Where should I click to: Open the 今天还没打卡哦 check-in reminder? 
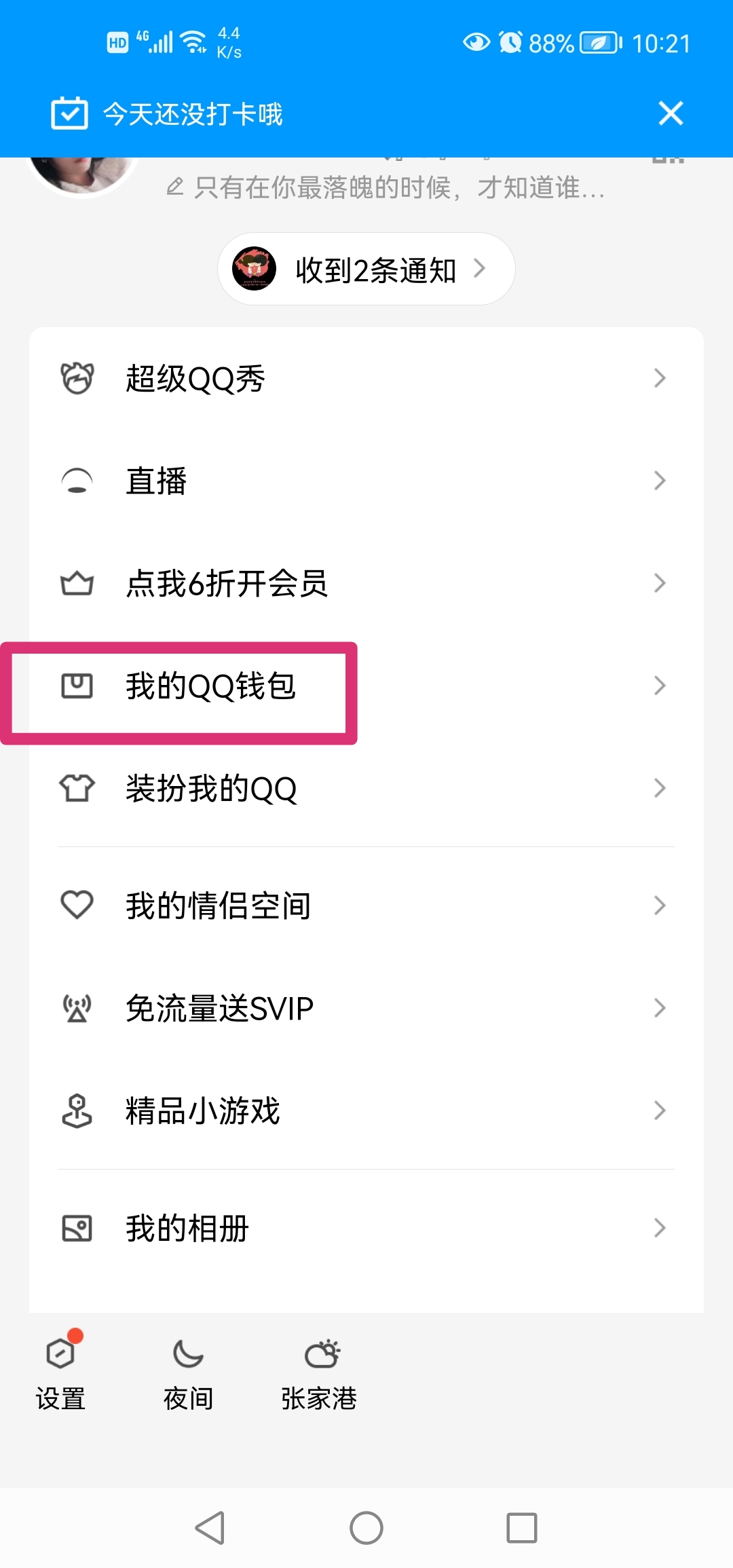193,114
